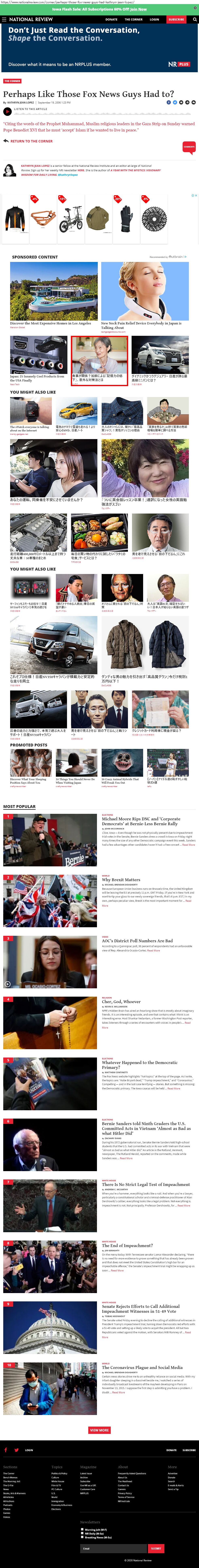Open the red Comments button
Image resolution: width=199 pixels, height=1568 pixels.
click(x=189, y=147)
